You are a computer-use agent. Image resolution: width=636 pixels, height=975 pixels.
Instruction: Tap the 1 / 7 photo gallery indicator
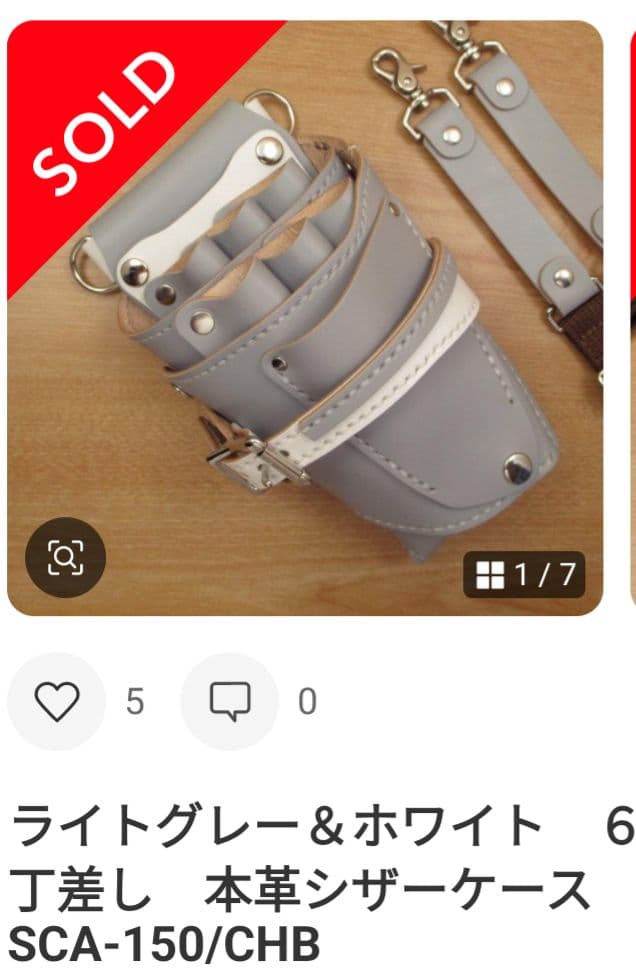pyautogui.click(x=524, y=574)
